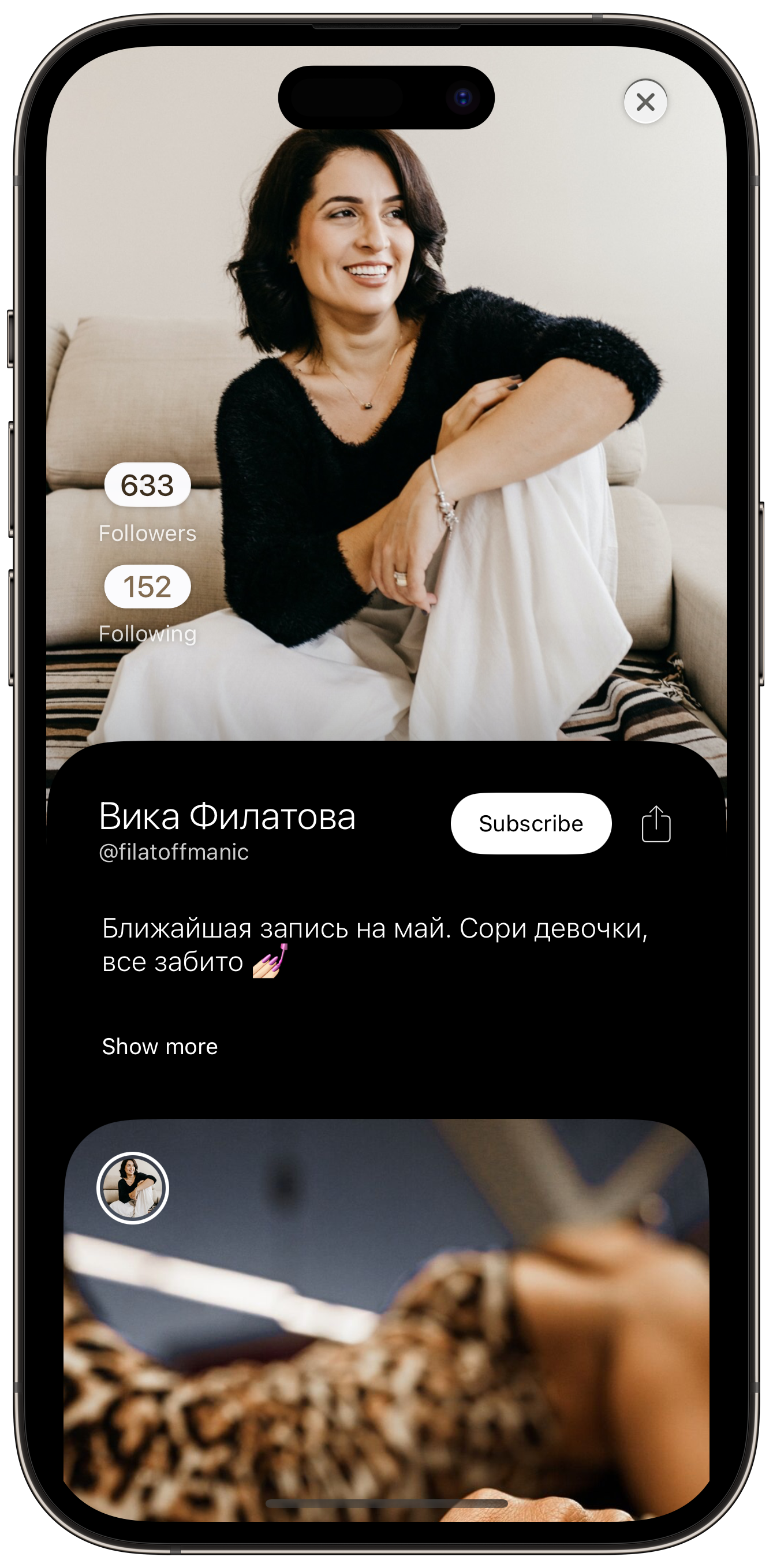Open the 152 following list

click(x=147, y=587)
